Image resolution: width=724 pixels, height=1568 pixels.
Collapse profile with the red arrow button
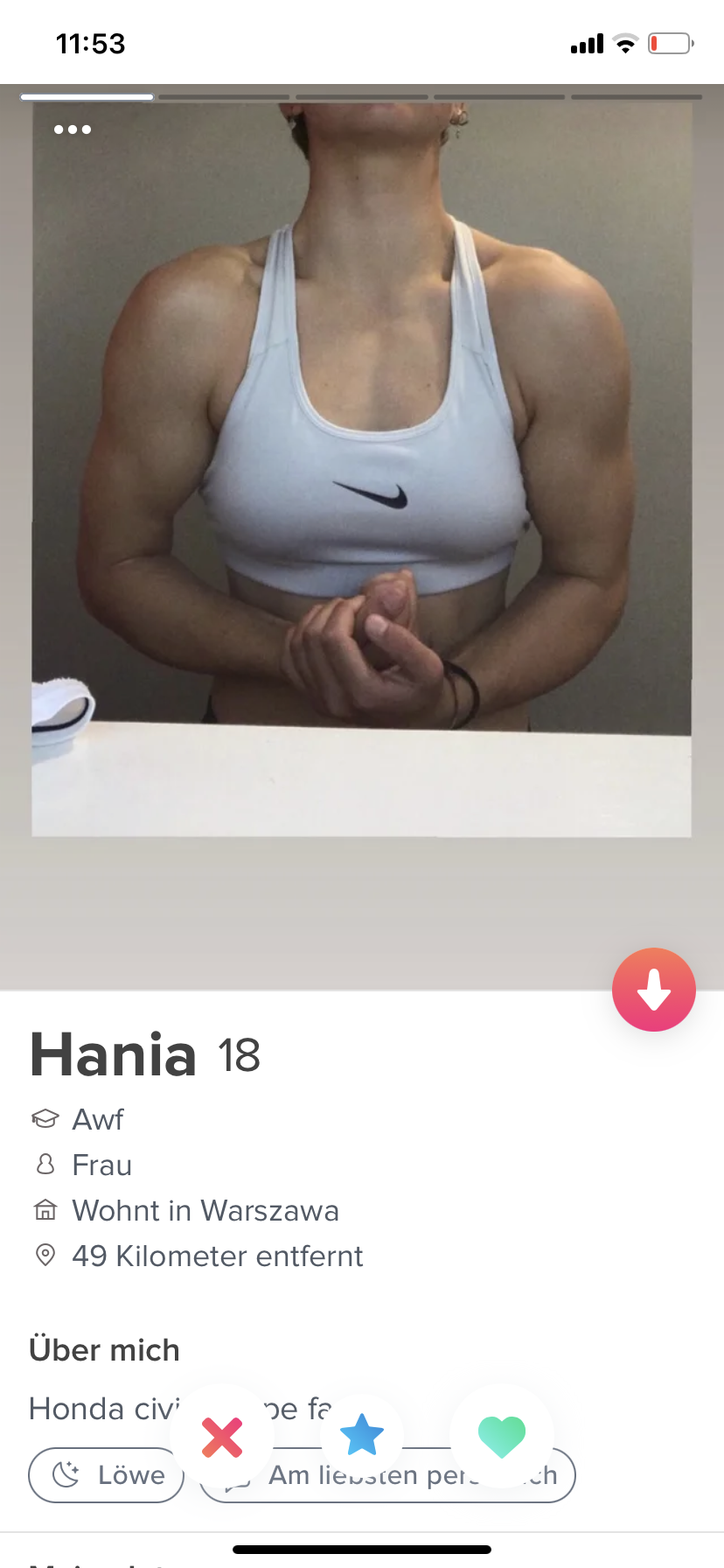[x=653, y=990]
